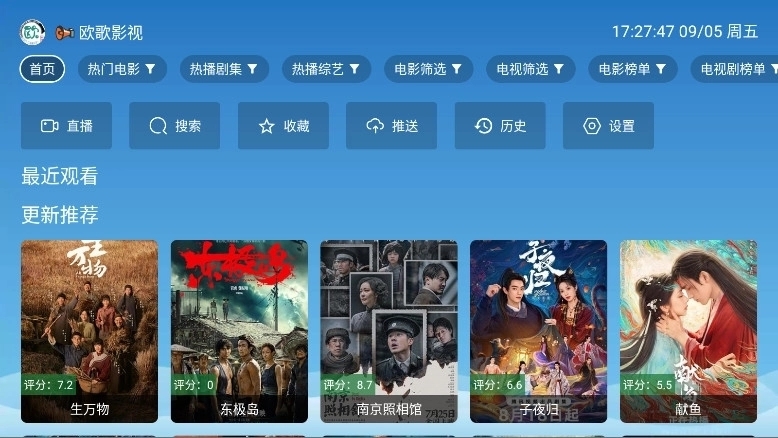Tap the 推送 push button
This screenshot has height=438, width=778.
pos(392,126)
